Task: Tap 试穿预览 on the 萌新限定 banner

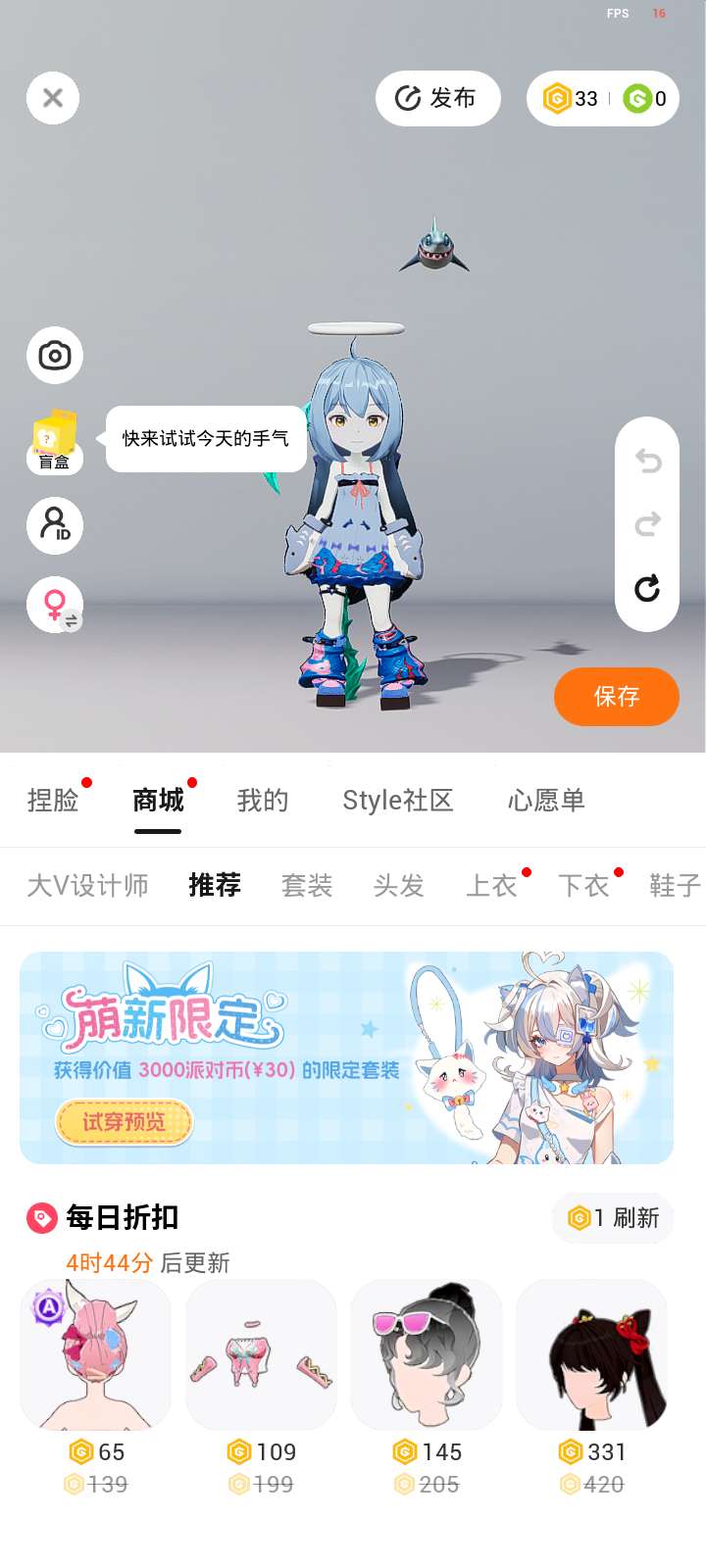Action: (124, 1122)
